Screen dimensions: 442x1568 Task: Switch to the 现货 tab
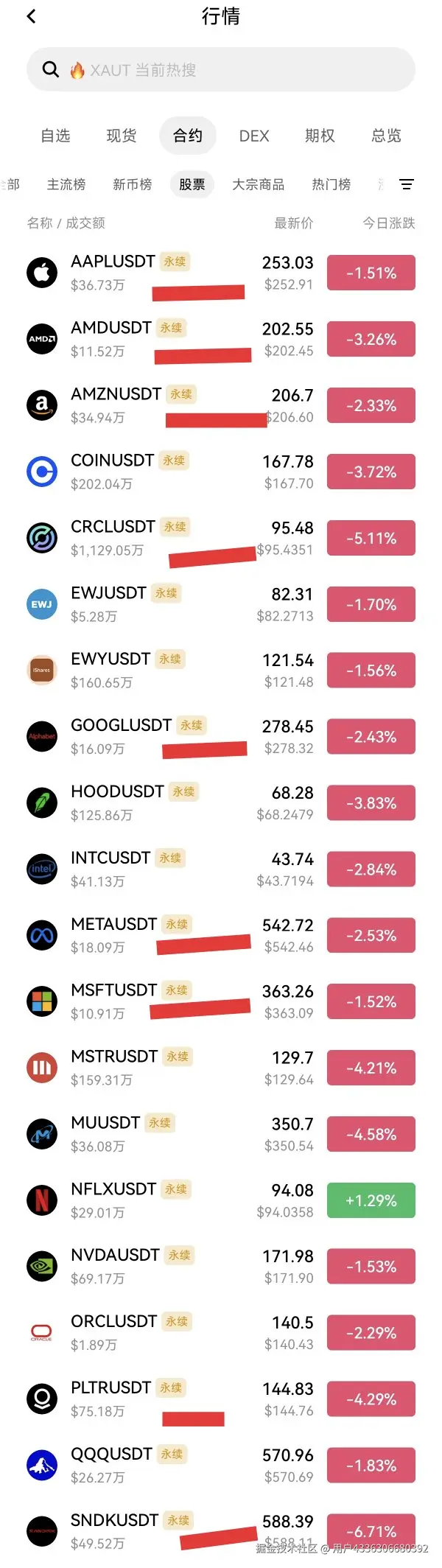[x=122, y=136]
